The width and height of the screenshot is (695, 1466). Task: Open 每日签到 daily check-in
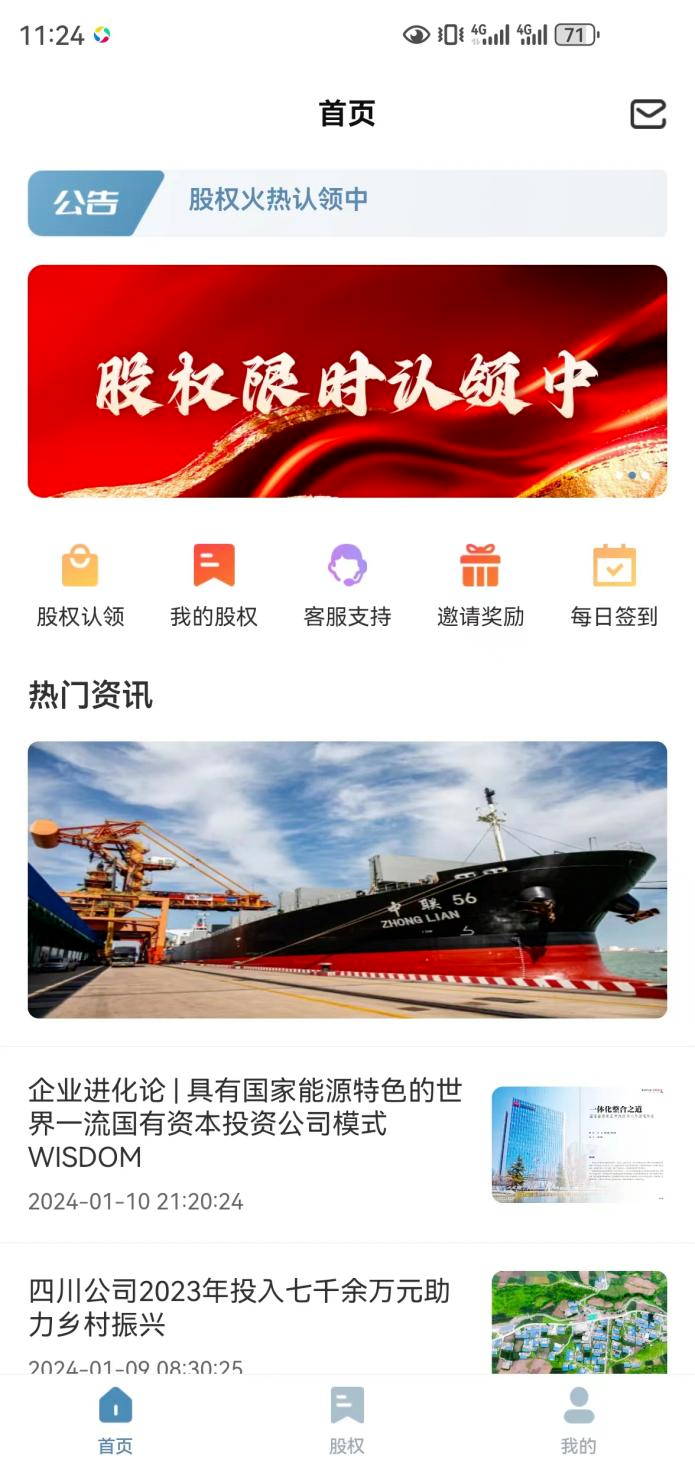614,585
